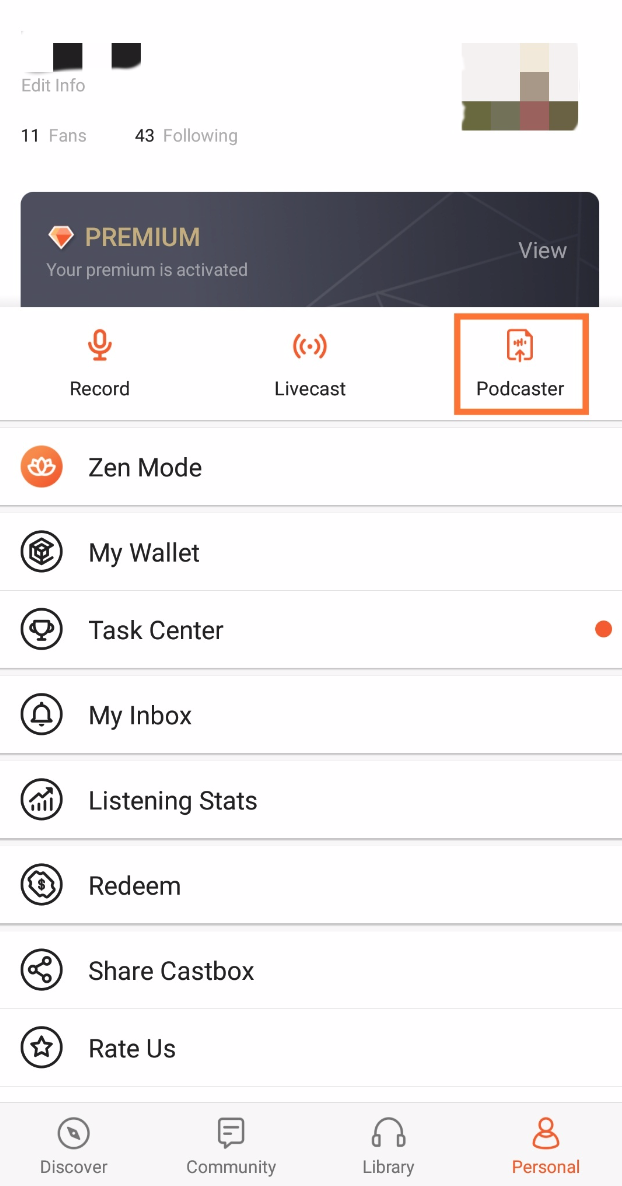Select the Personal tab

click(x=545, y=1146)
